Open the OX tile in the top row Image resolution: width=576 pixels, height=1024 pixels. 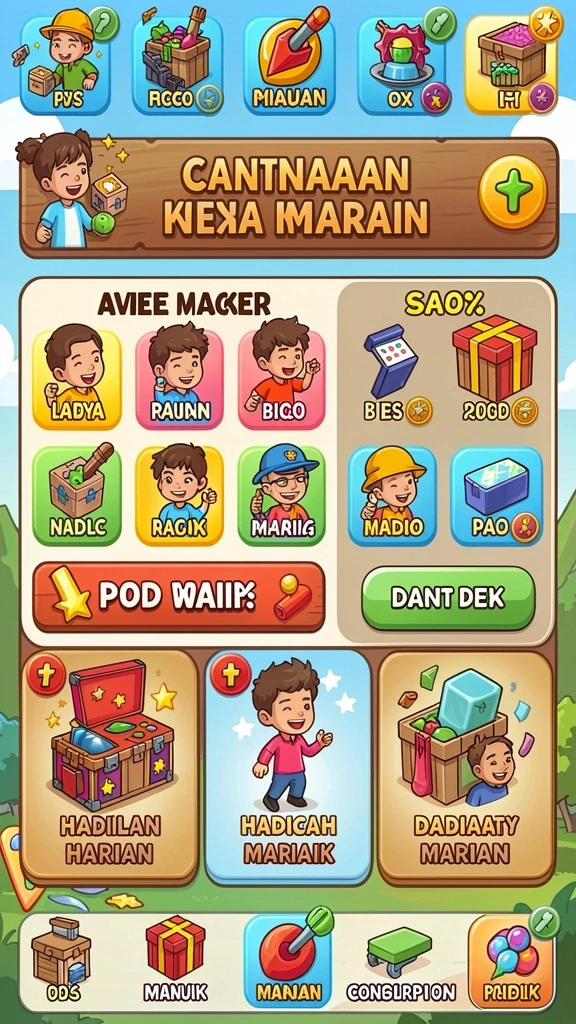coord(402,64)
